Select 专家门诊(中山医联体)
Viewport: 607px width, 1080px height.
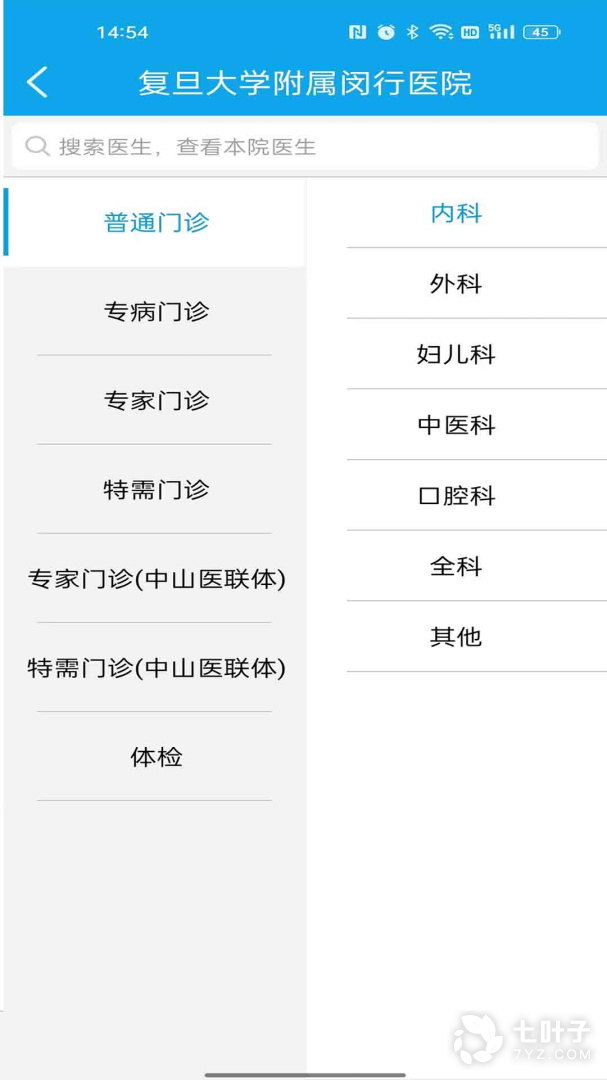[x=156, y=579]
